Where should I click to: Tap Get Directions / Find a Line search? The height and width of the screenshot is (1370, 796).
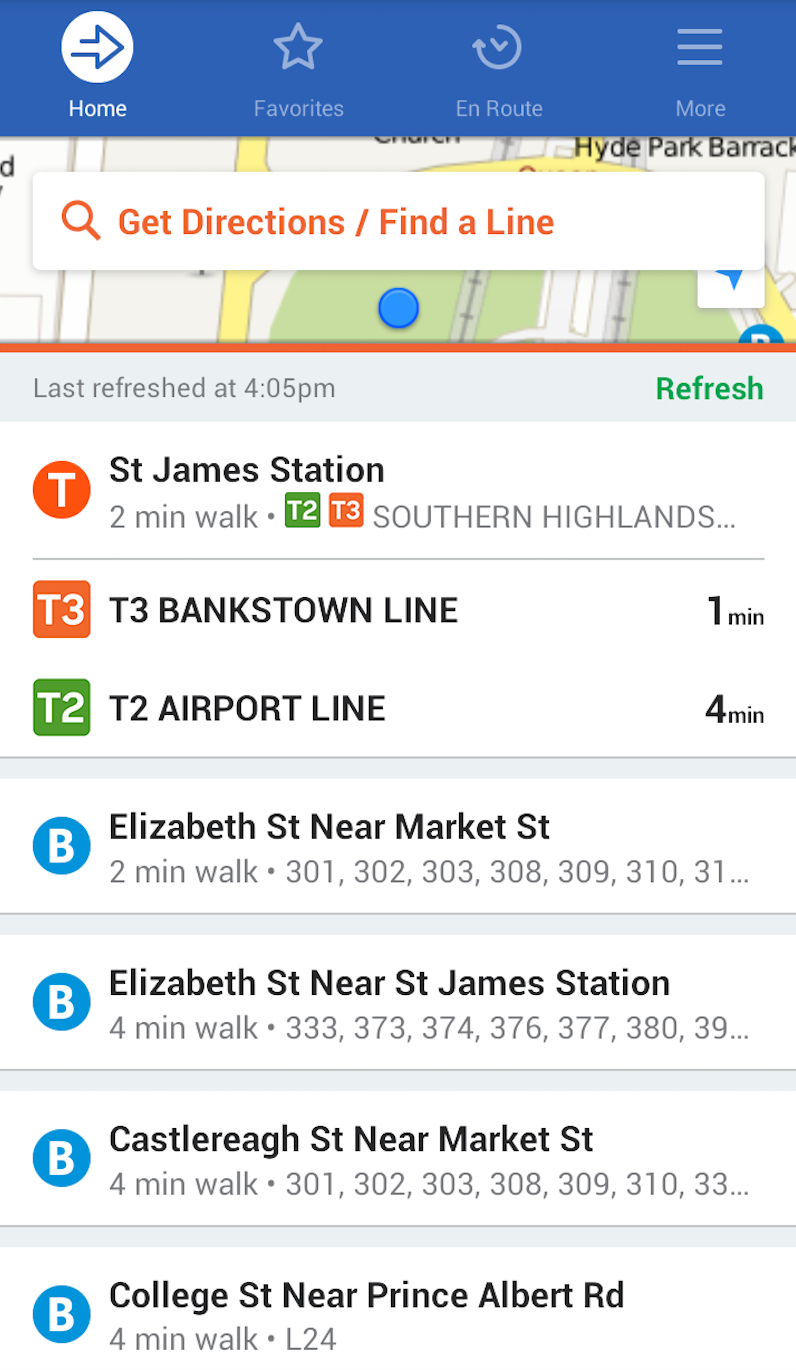tap(398, 221)
